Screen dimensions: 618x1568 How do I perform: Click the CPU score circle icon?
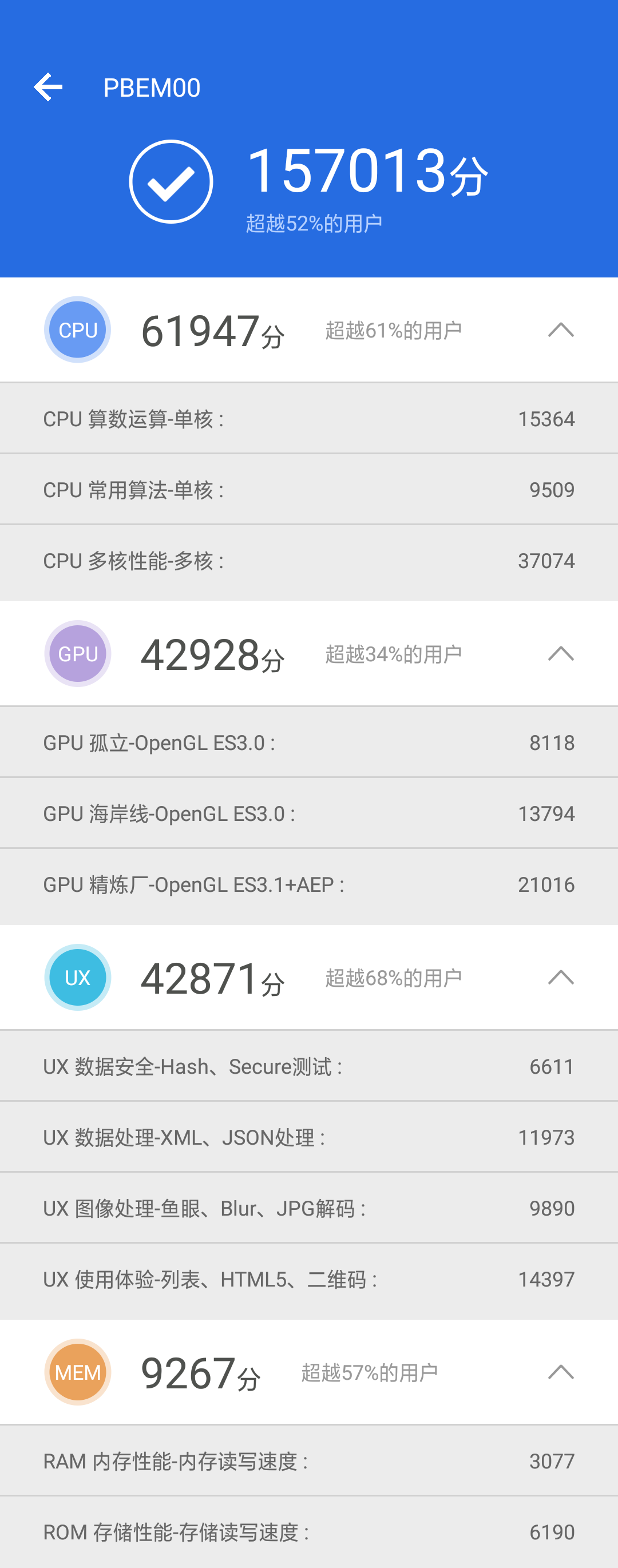click(x=77, y=330)
